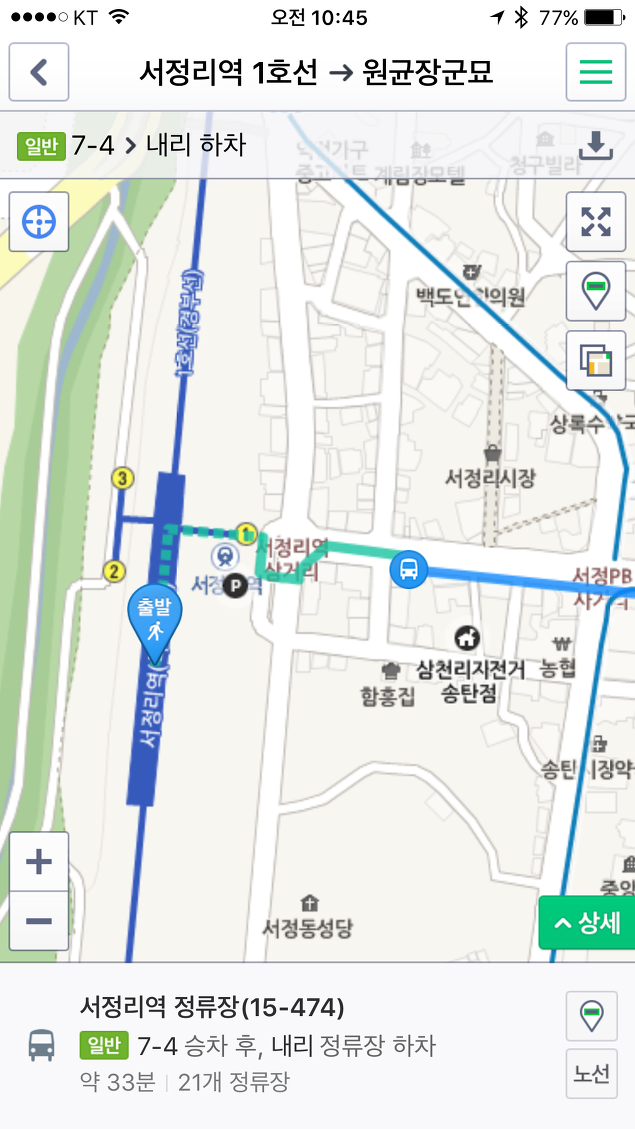Show 서정리역 bus stop location on map
The image size is (635, 1129).
coord(591,1016)
